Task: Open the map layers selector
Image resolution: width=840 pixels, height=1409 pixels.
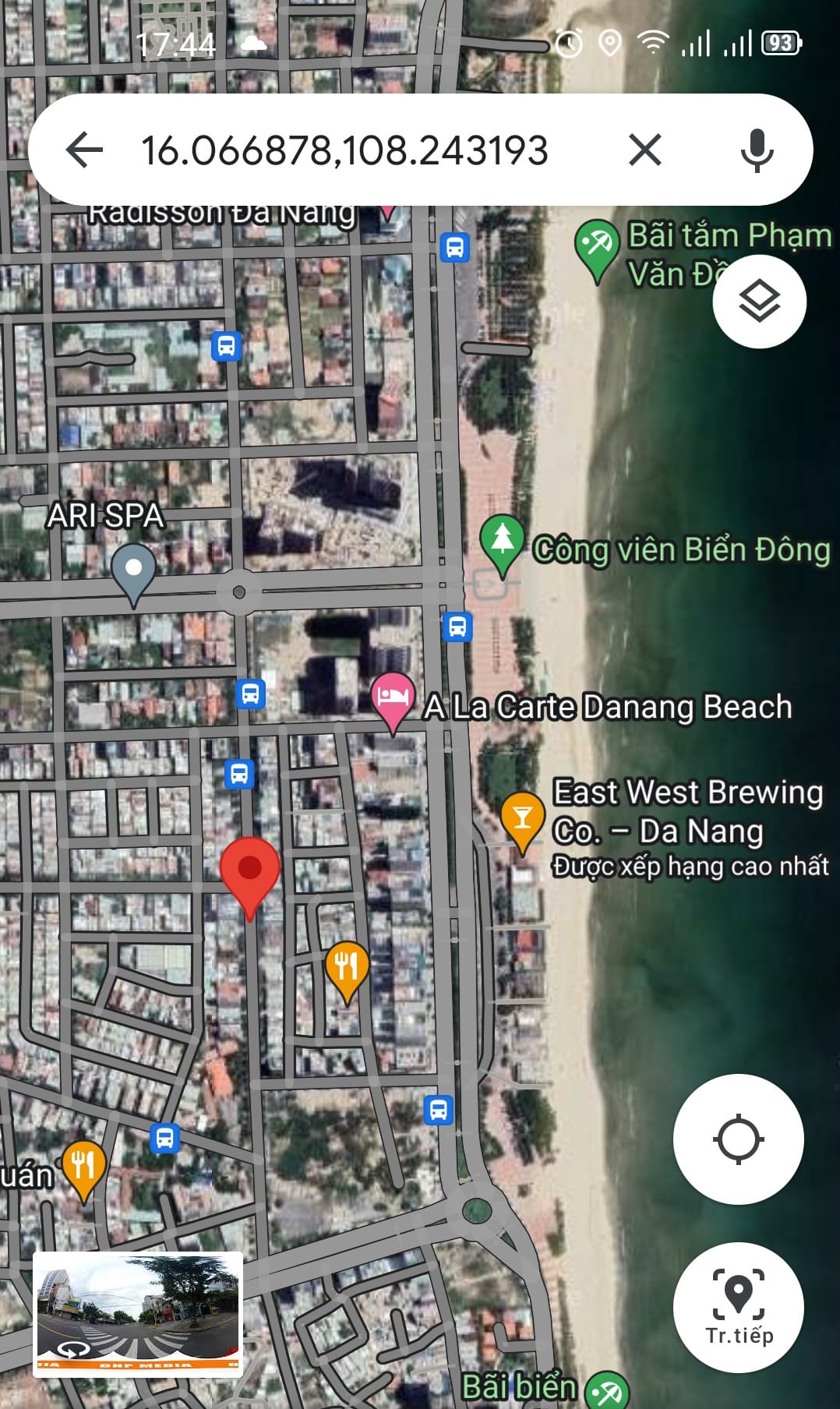Action: click(x=759, y=302)
